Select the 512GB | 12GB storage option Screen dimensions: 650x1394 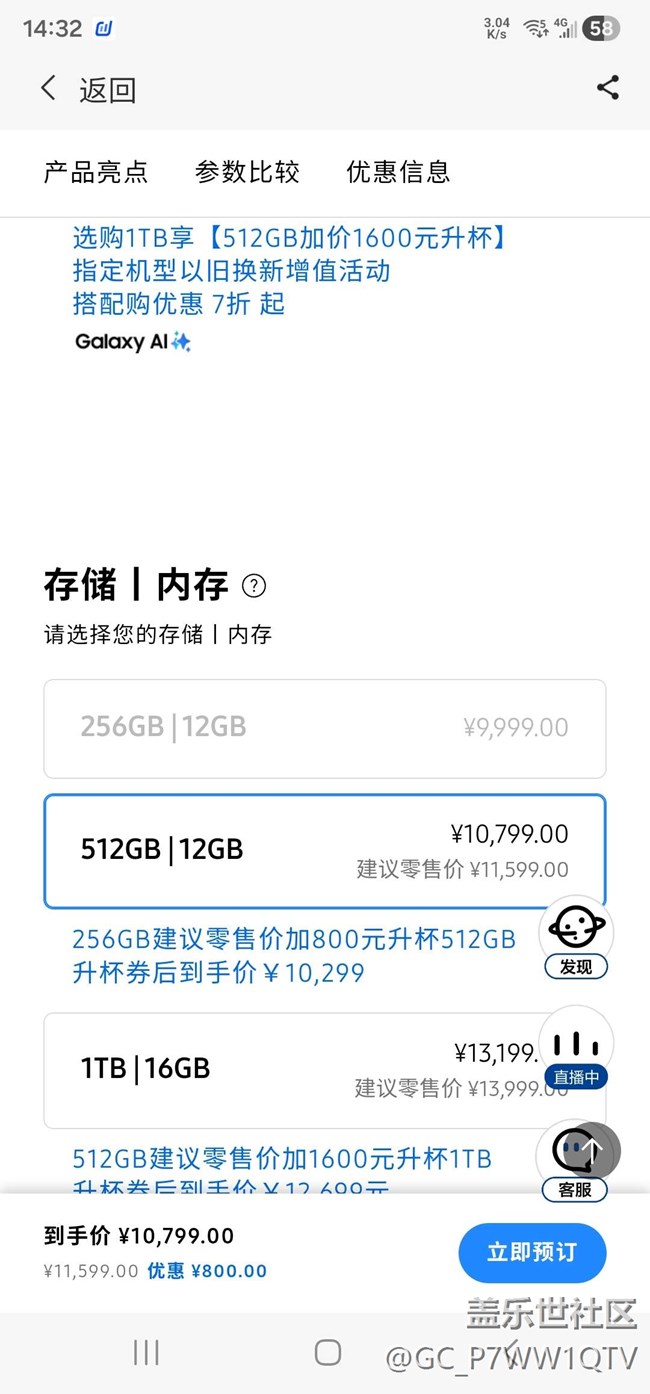click(300, 850)
